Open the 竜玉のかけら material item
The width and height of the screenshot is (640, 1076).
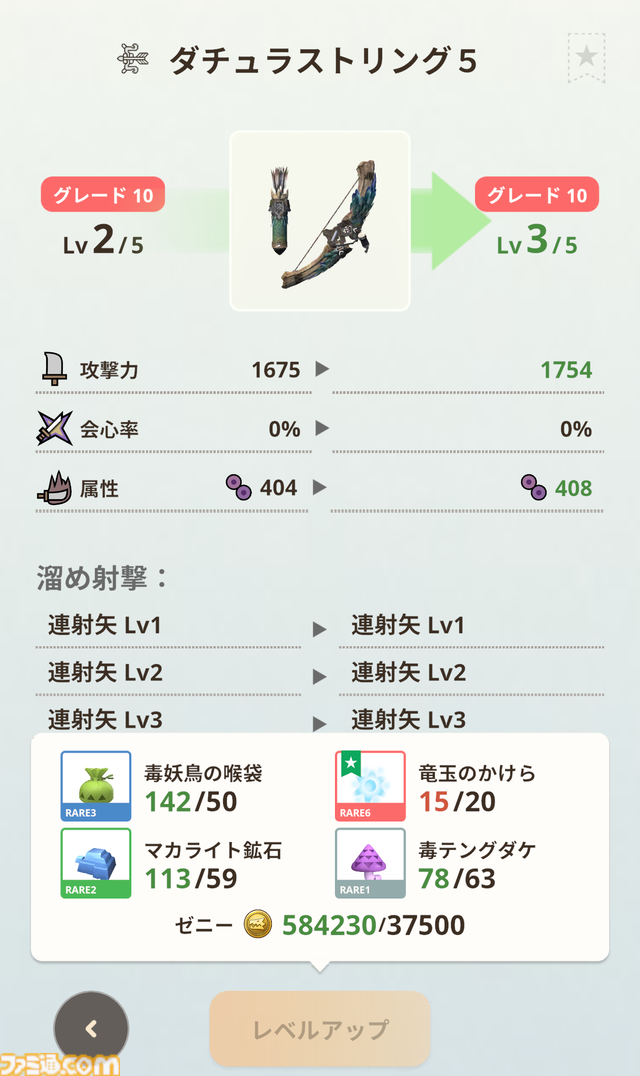(369, 786)
